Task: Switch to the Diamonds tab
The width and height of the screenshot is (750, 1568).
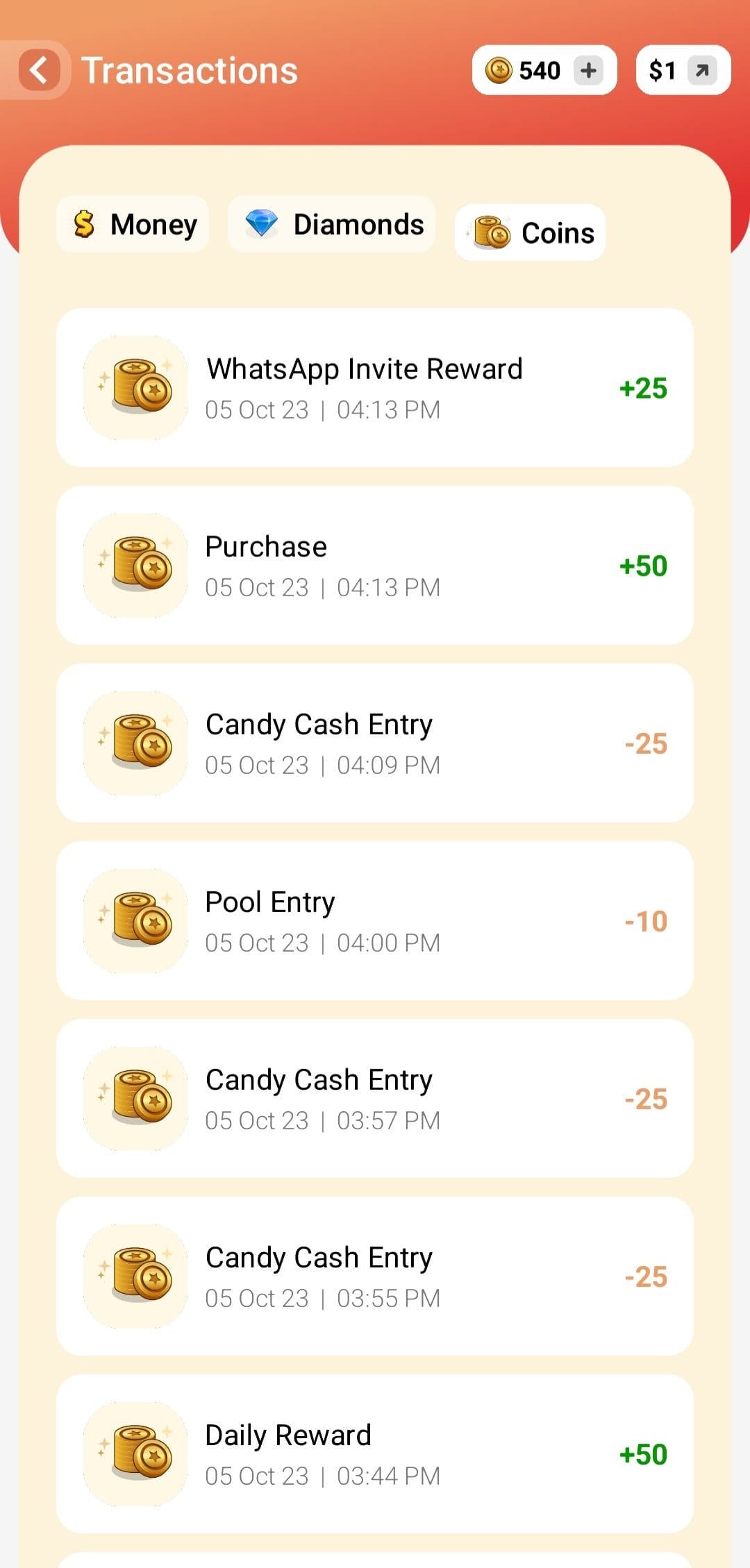Action: tap(332, 224)
